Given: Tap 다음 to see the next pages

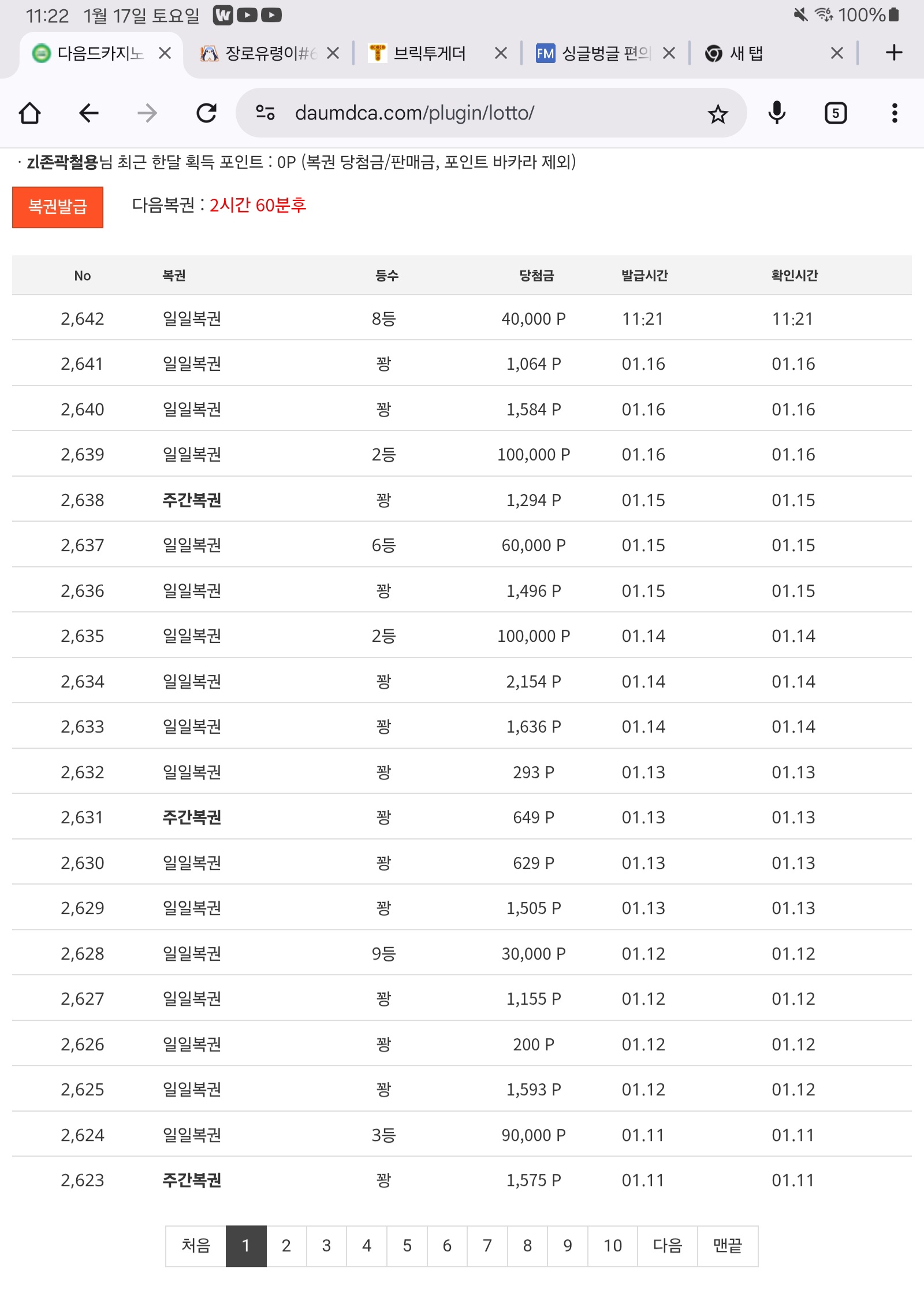Looking at the screenshot, I should 667,1246.
